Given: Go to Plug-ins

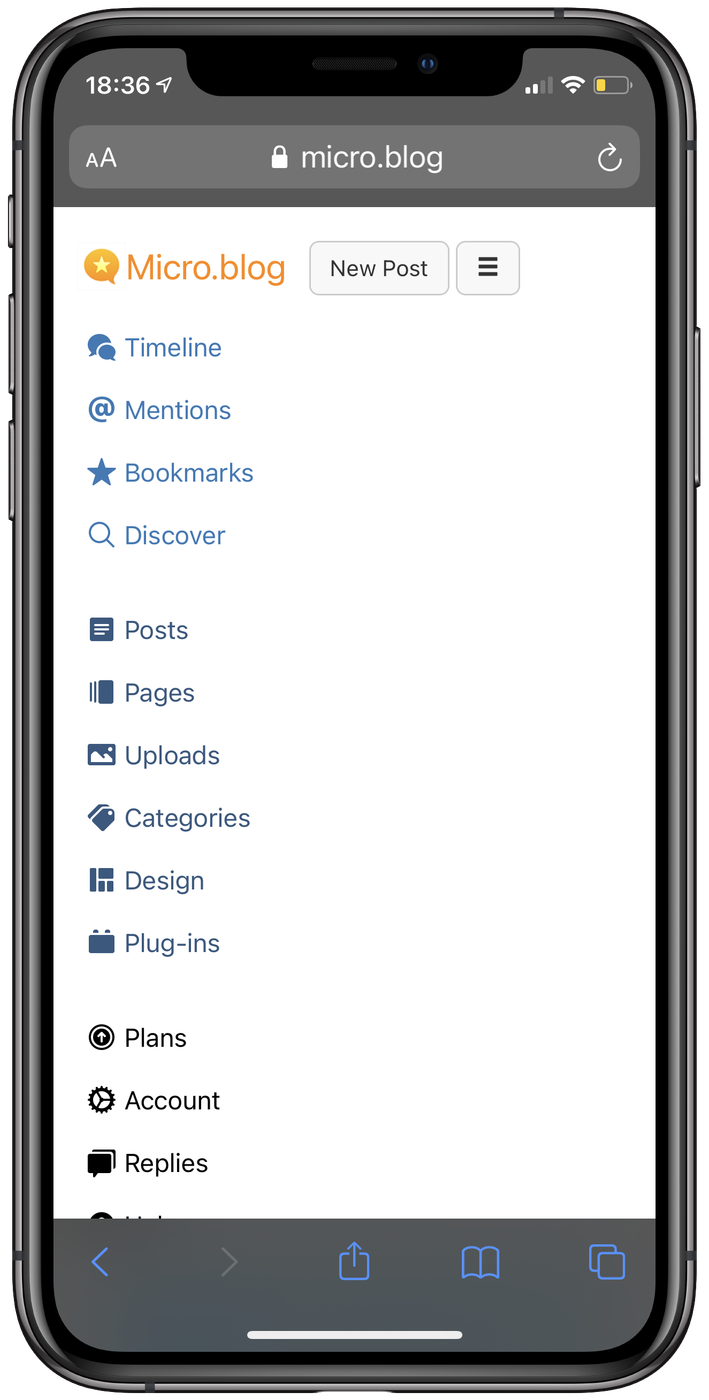Looking at the screenshot, I should click(x=171, y=943).
